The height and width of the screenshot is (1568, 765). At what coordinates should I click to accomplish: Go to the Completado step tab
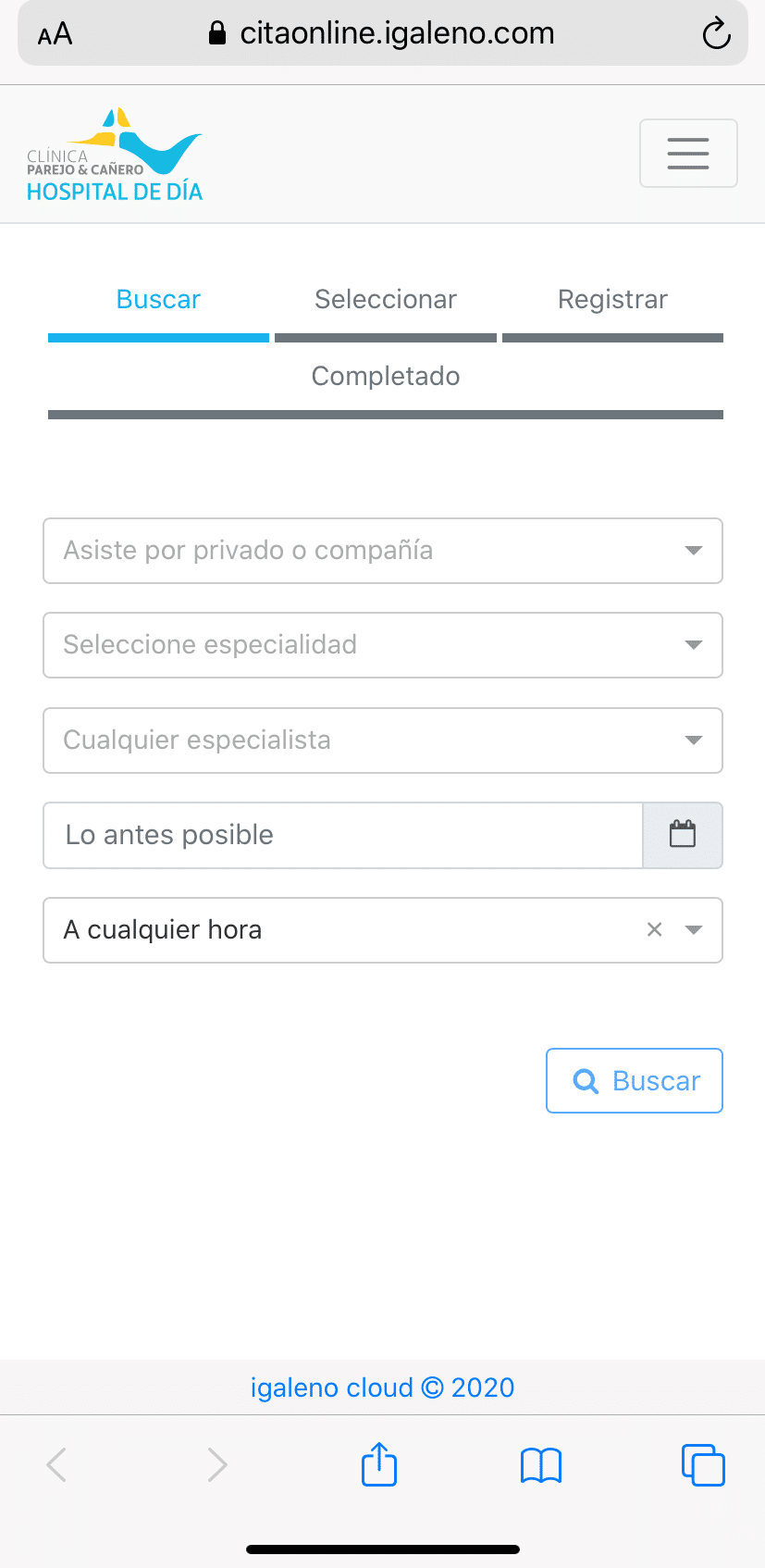coord(386,383)
